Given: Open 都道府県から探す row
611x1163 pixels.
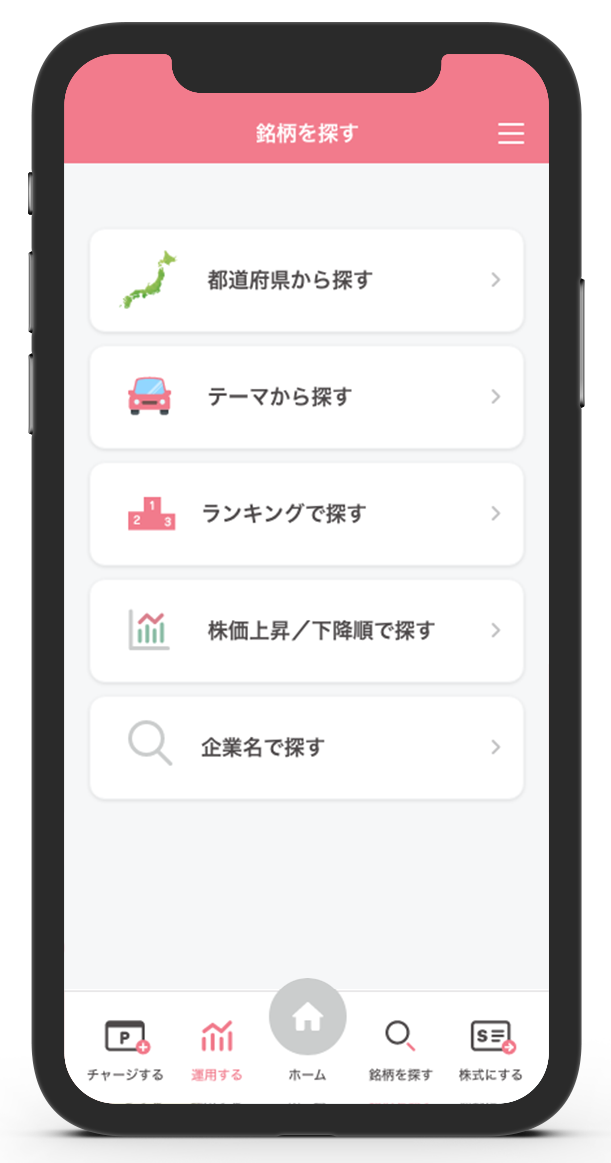Looking at the screenshot, I should point(306,280).
